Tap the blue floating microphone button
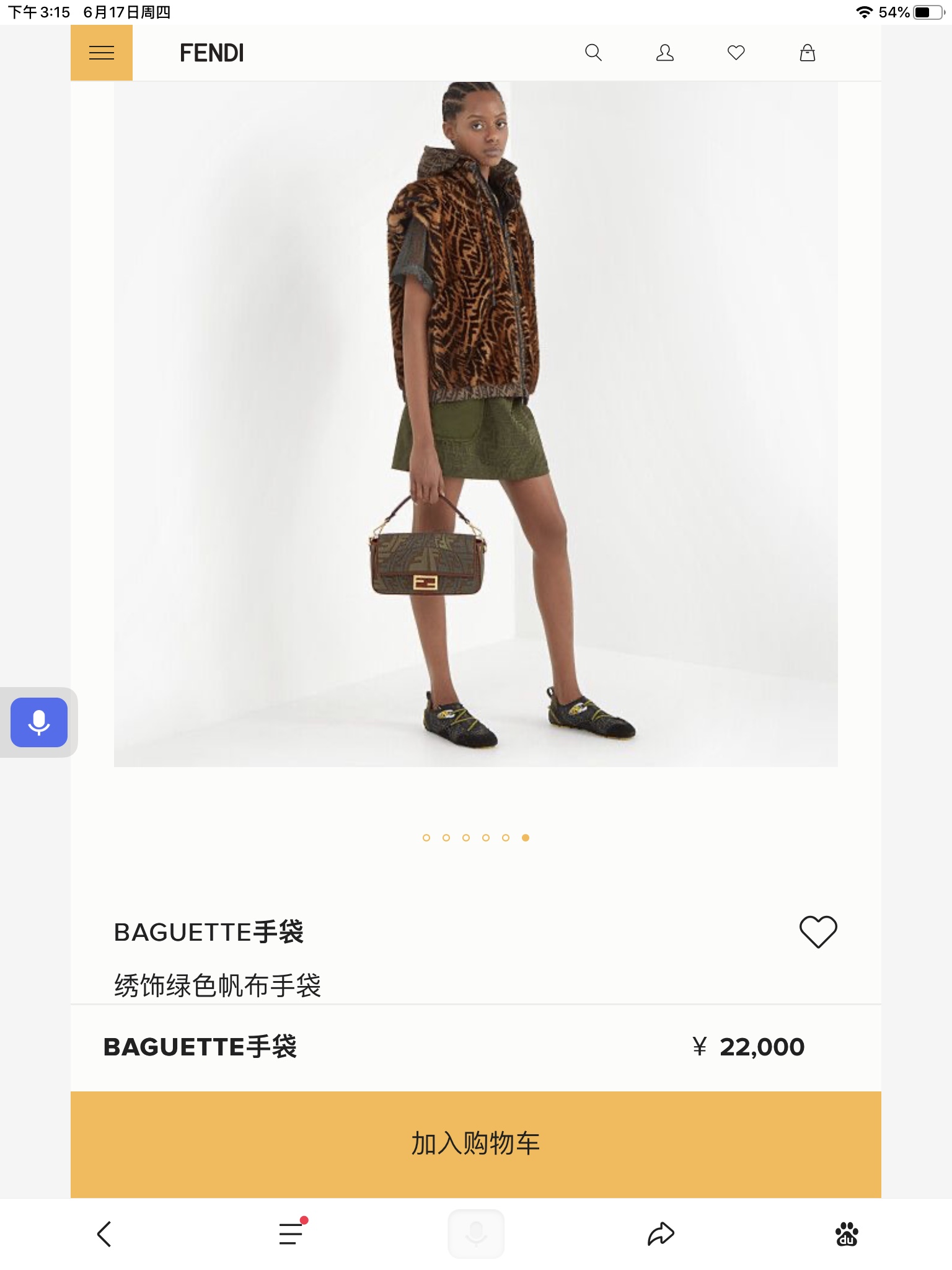This screenshot has width=952, height=1270. pyautogui.click(x=39, y=722)
